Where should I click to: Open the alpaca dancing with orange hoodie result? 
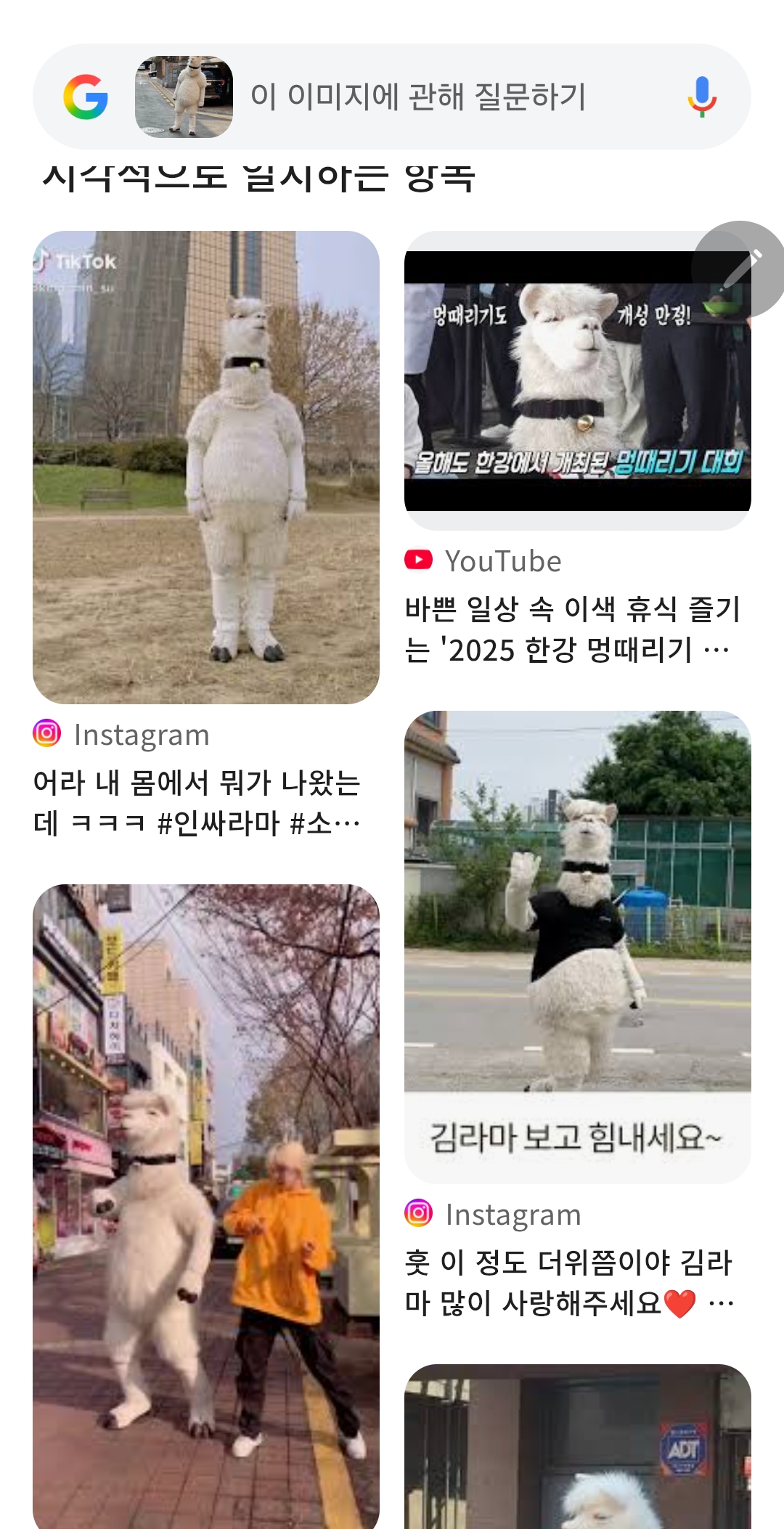click(206, 1205)
